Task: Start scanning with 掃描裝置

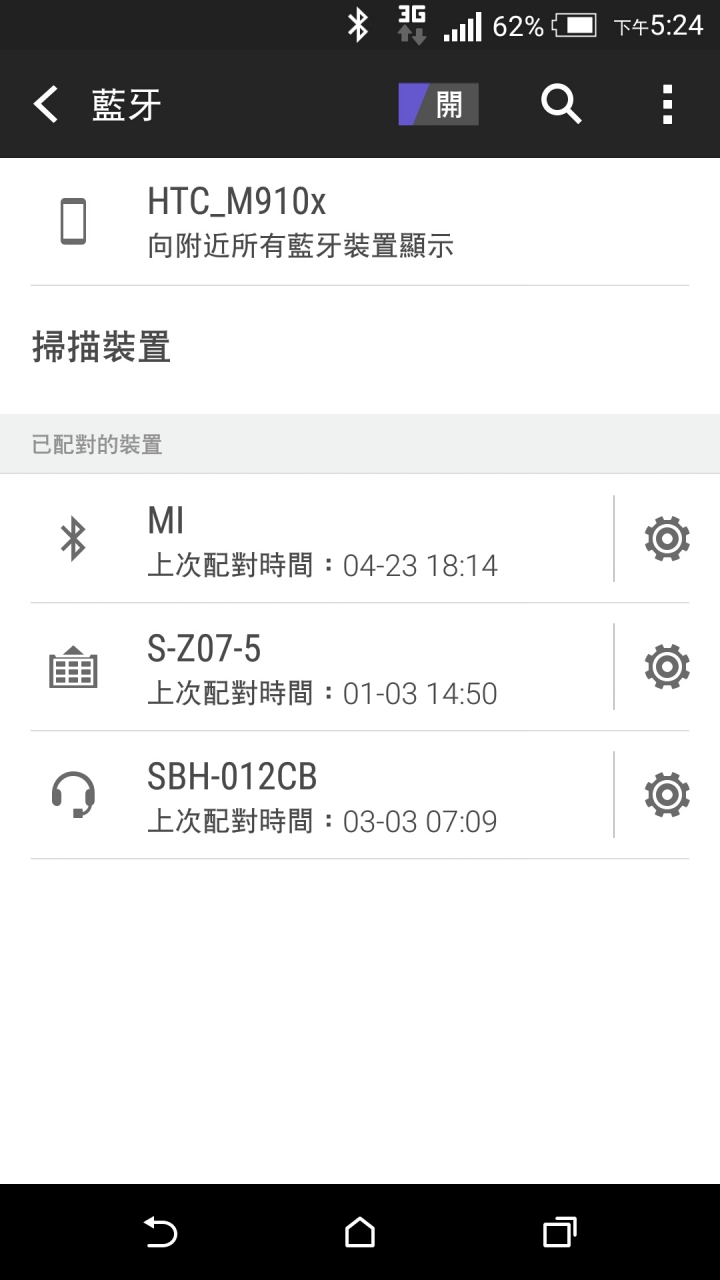Action: (360, 349)
